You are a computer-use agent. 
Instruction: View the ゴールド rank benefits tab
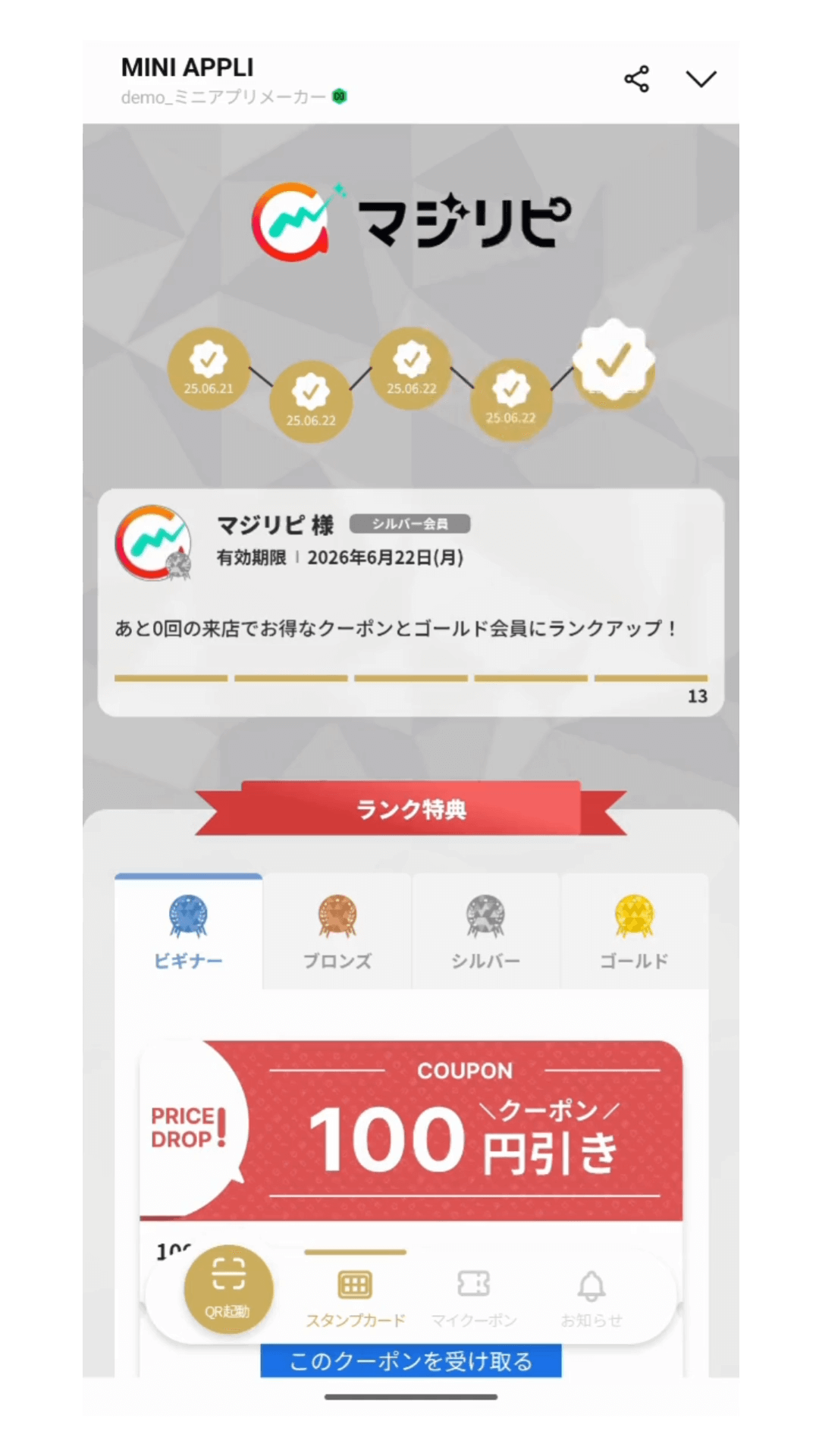[x=634, y=933]
